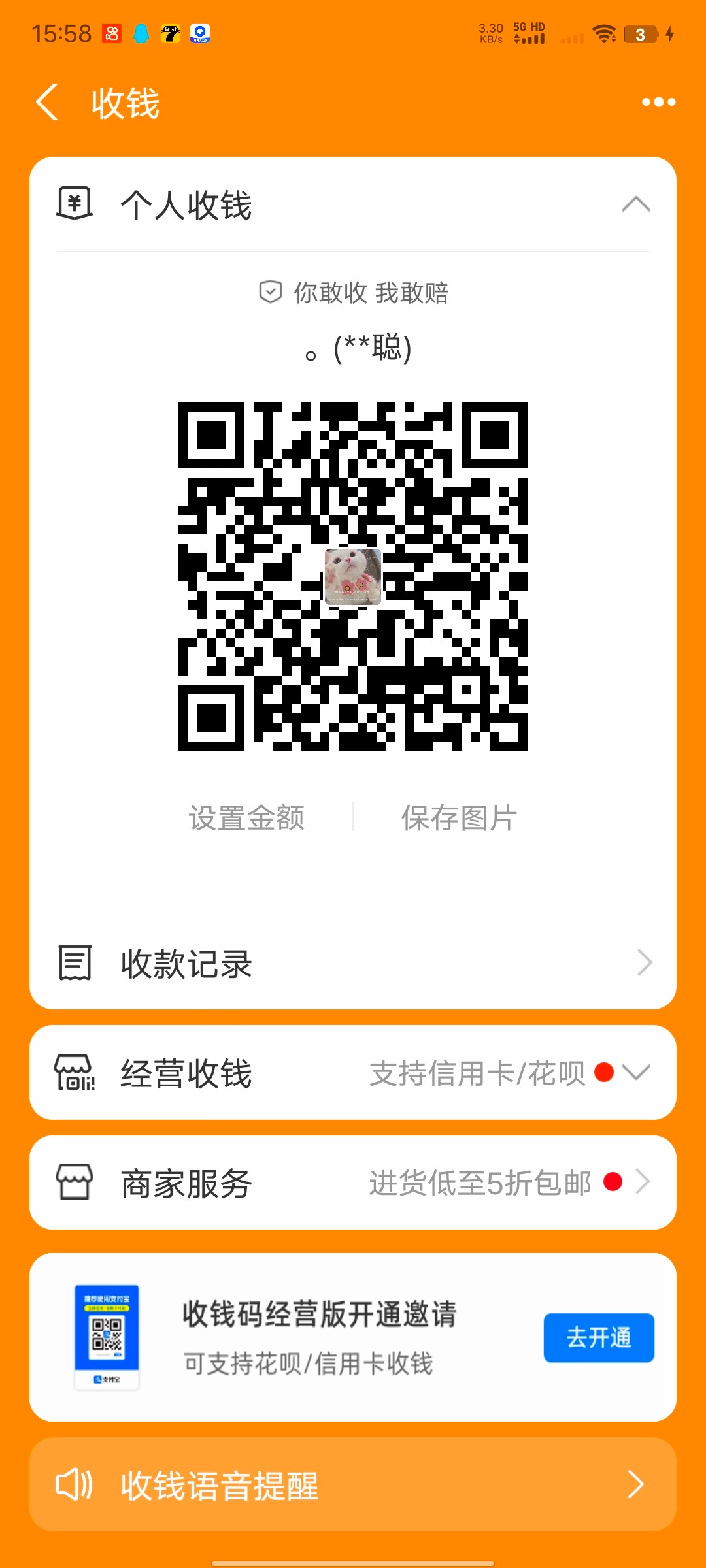Go back from the 收钱 page
The height and width of the screenshot is (1568, 706).
pyautogui.click(x=47, y=103)
